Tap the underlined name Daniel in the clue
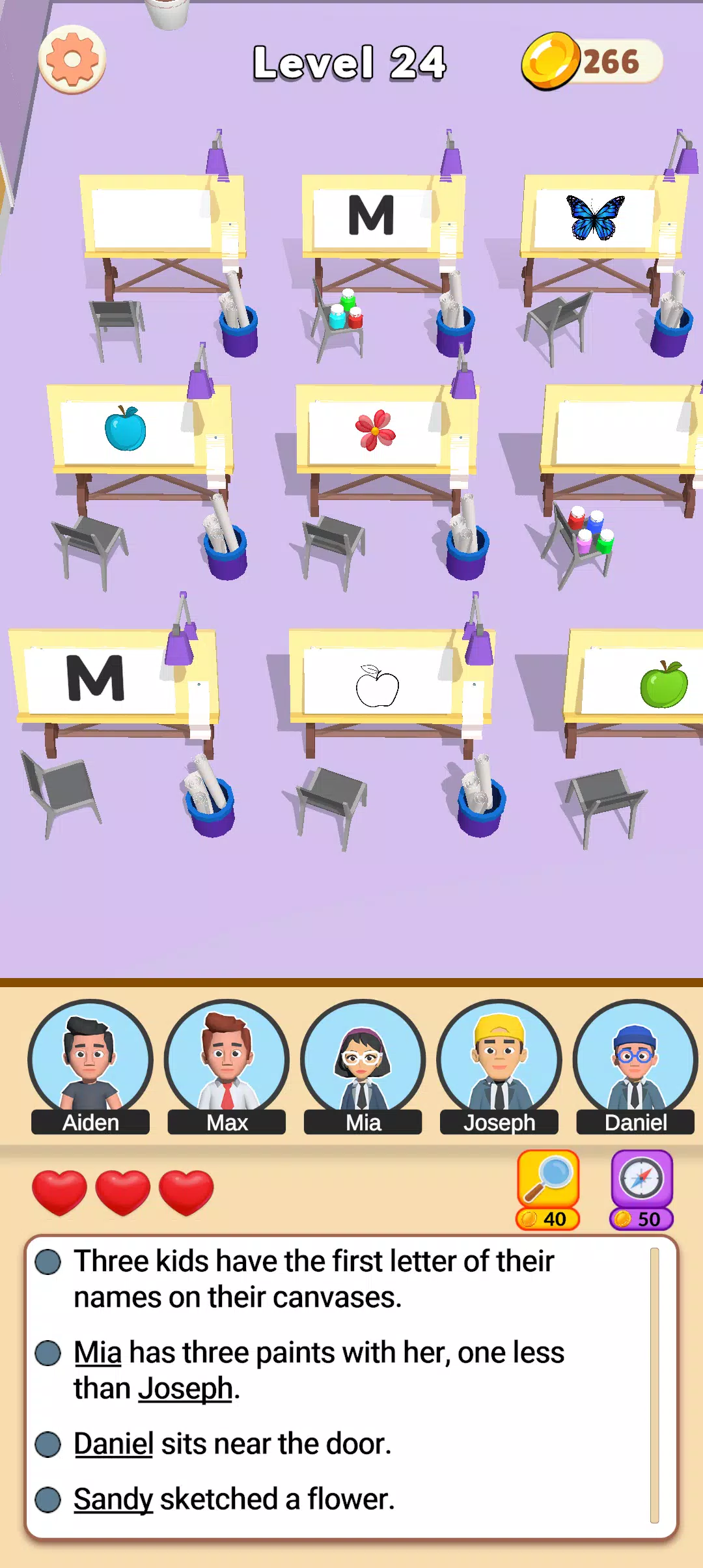Image resolution: width=703 pixels, height=1568 pixels. point(114,1444)
